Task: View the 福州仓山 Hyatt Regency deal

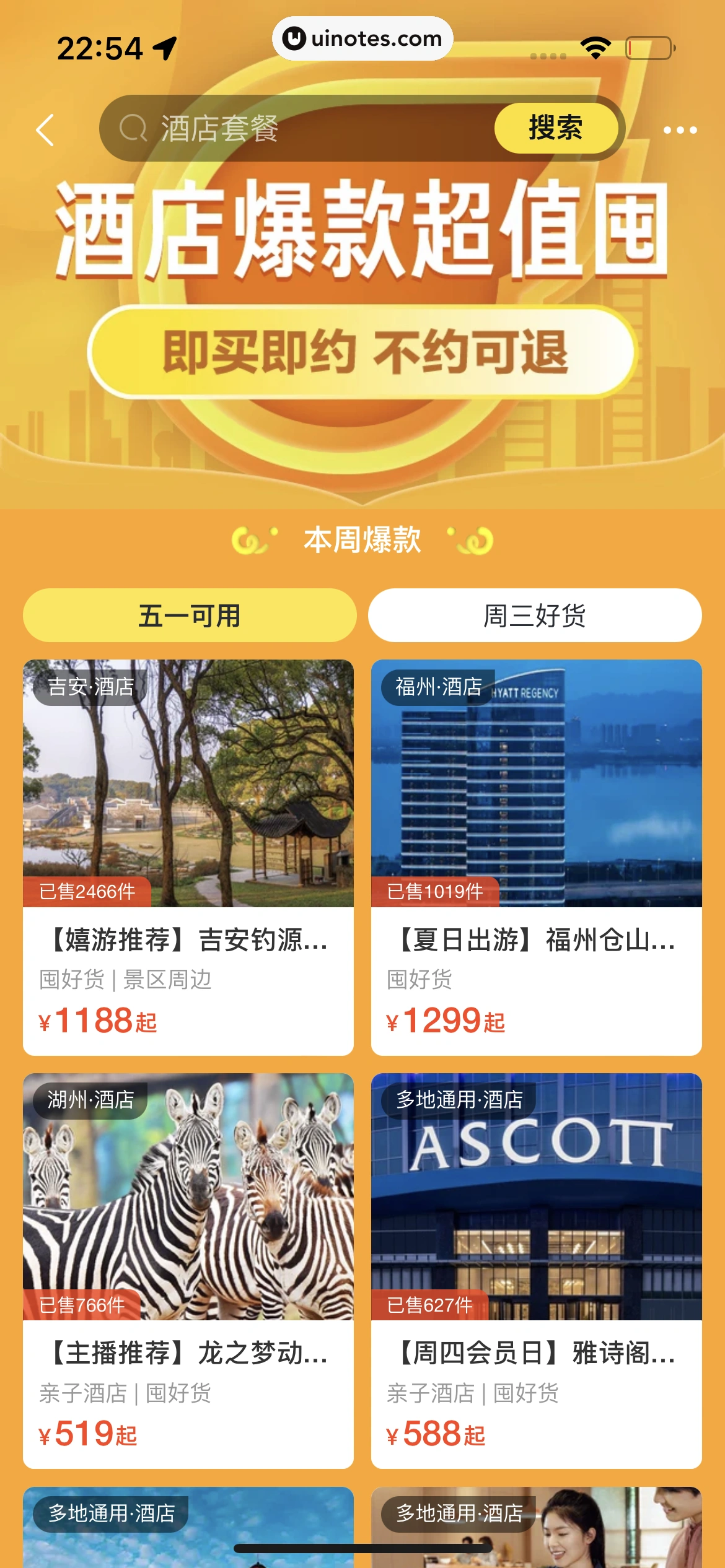Action: tap(536, 857)
